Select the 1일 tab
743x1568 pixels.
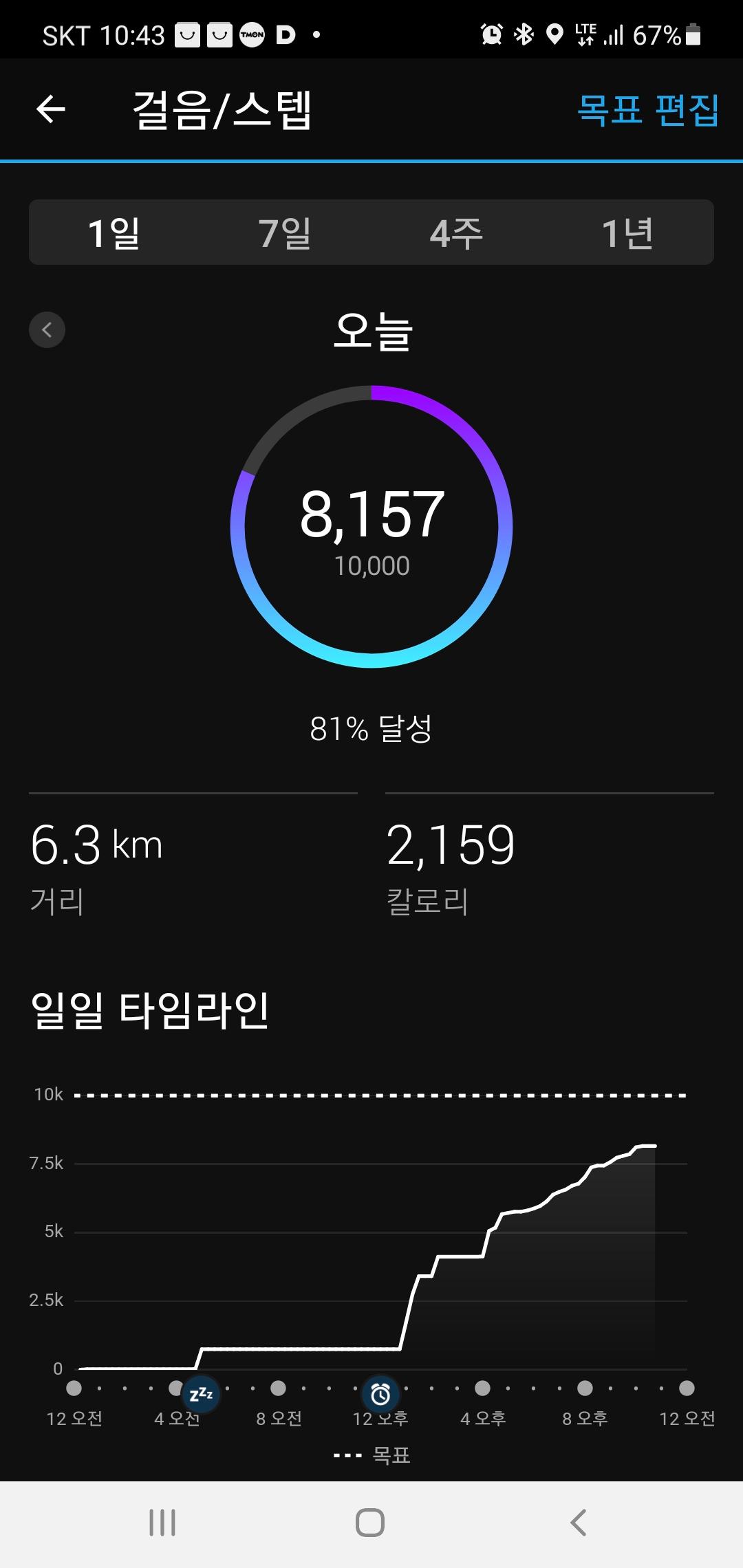[114, 232]
